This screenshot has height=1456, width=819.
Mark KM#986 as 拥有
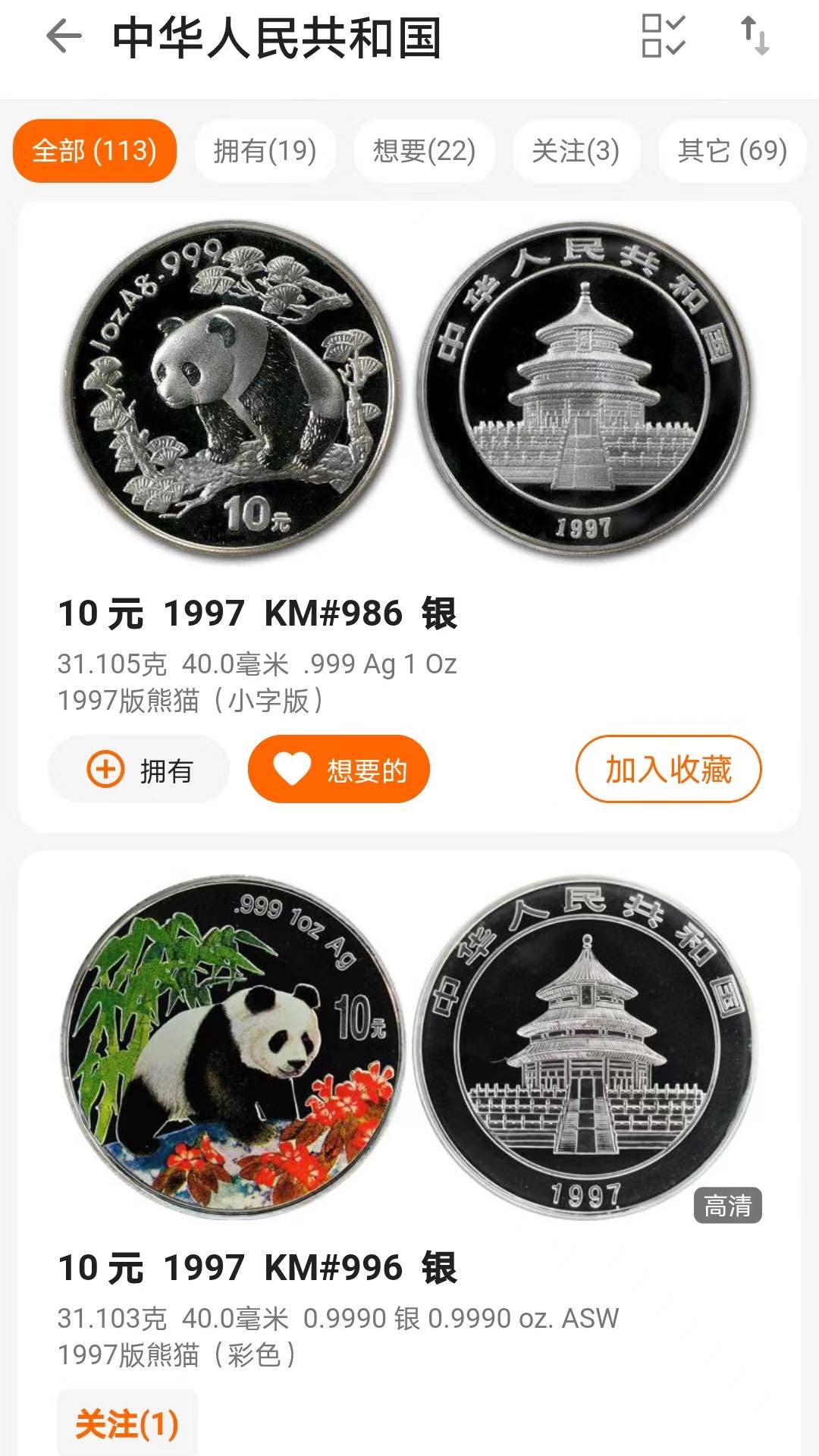139,769
